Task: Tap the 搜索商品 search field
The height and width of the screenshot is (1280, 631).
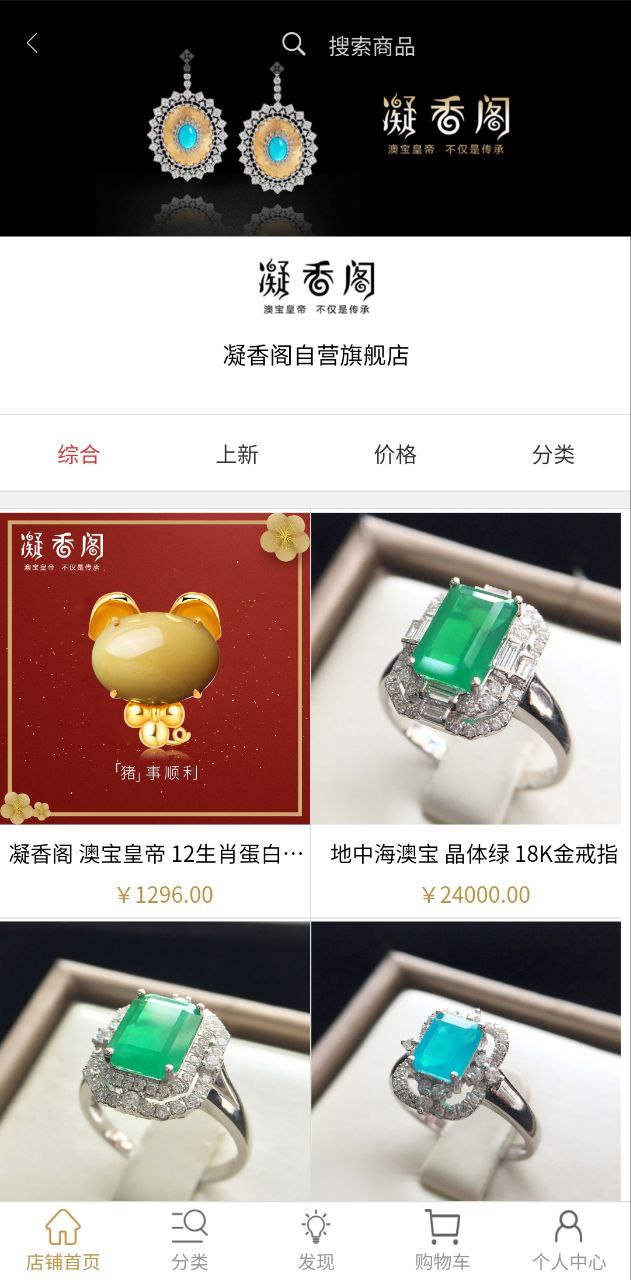Action: click(x=370, y=46)
